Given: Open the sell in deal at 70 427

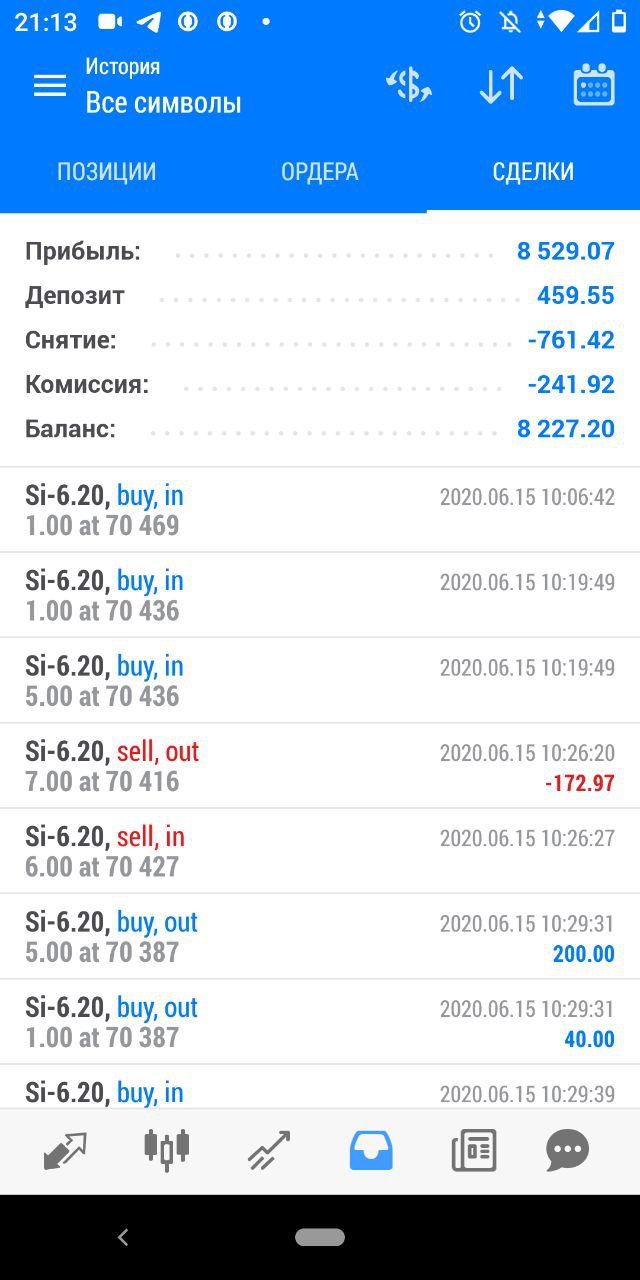Looking at the screenshot, I should (320, 851).
